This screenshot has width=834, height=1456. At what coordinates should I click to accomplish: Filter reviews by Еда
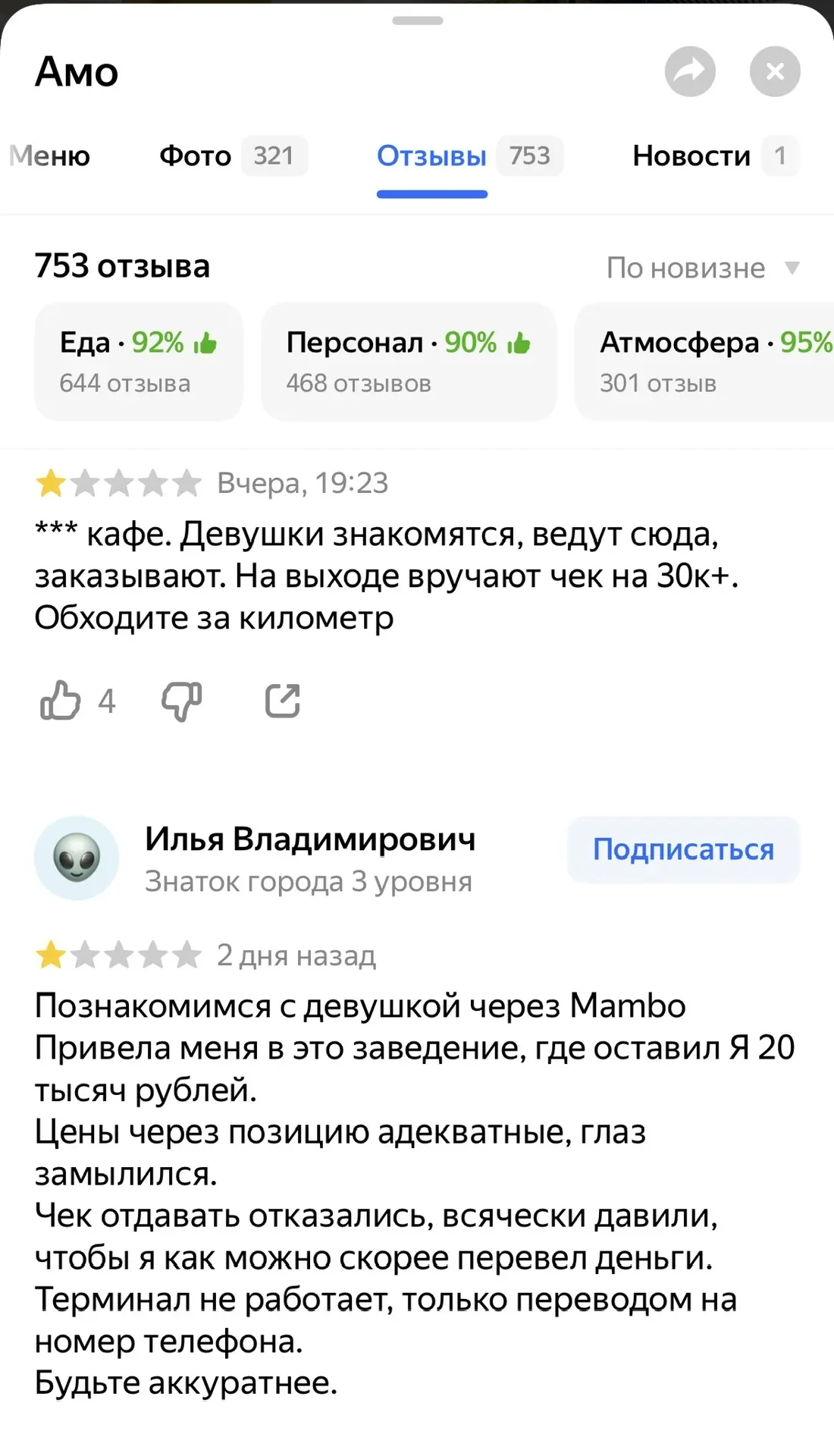[x=138, y=362]
